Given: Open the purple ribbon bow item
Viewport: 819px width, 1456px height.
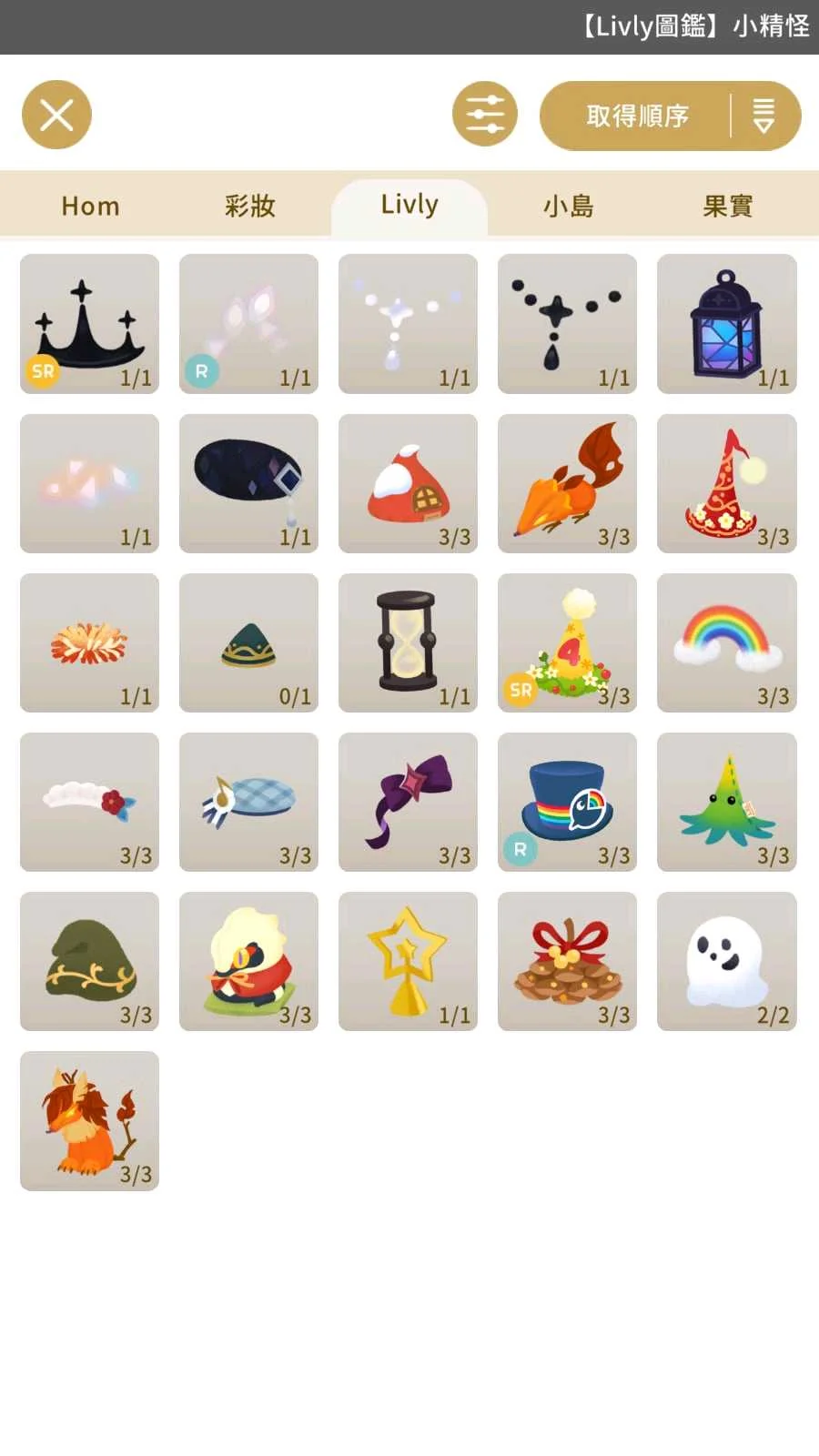Looking at the screenshot, I should click(x=408, y=802).
